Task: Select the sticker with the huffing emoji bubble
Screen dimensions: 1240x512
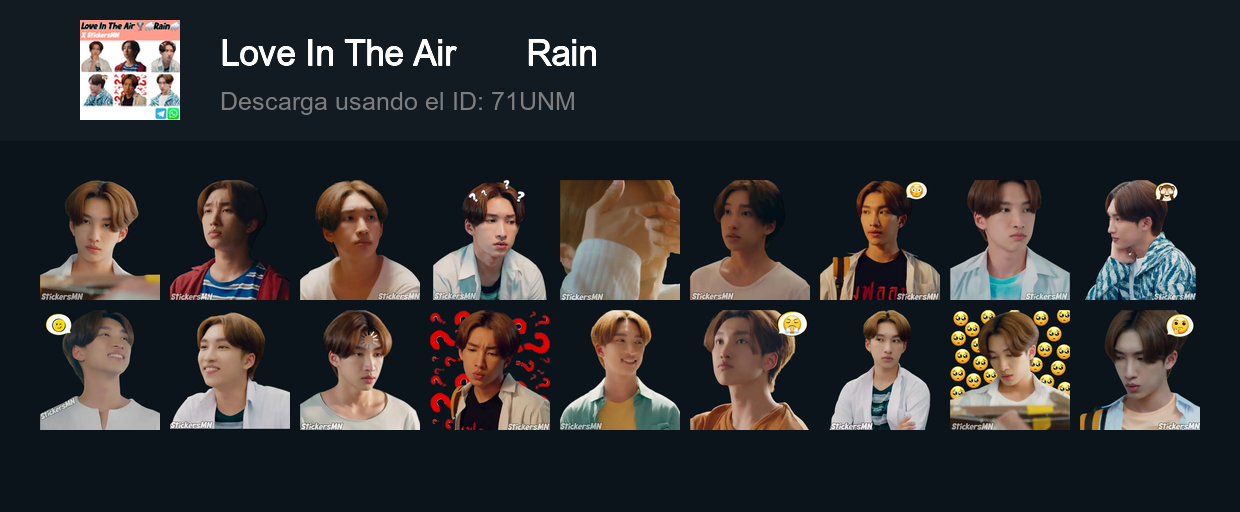Action: (x=750, y=370)
